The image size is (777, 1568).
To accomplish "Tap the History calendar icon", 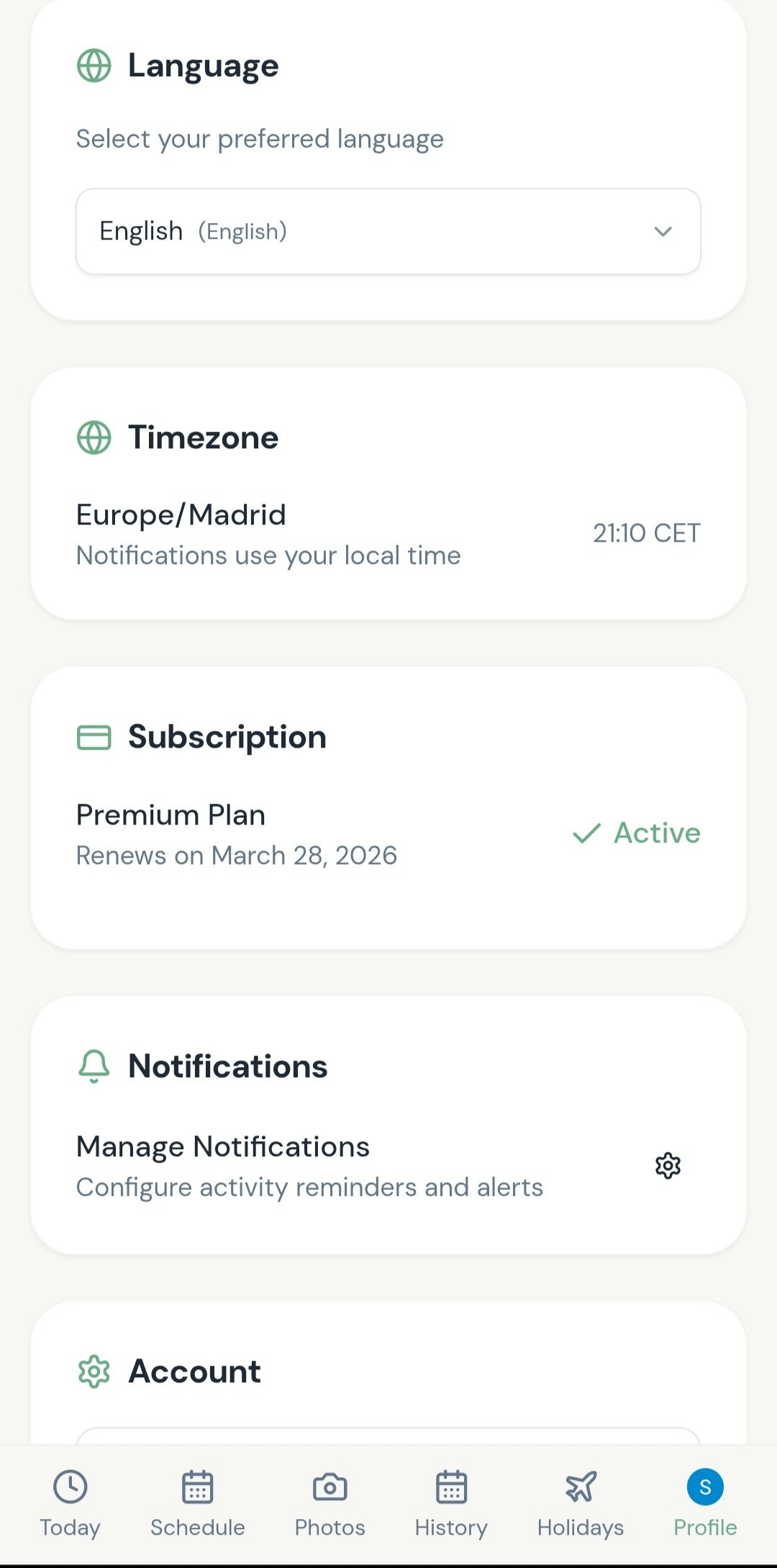I will (x=450, y=1487).
